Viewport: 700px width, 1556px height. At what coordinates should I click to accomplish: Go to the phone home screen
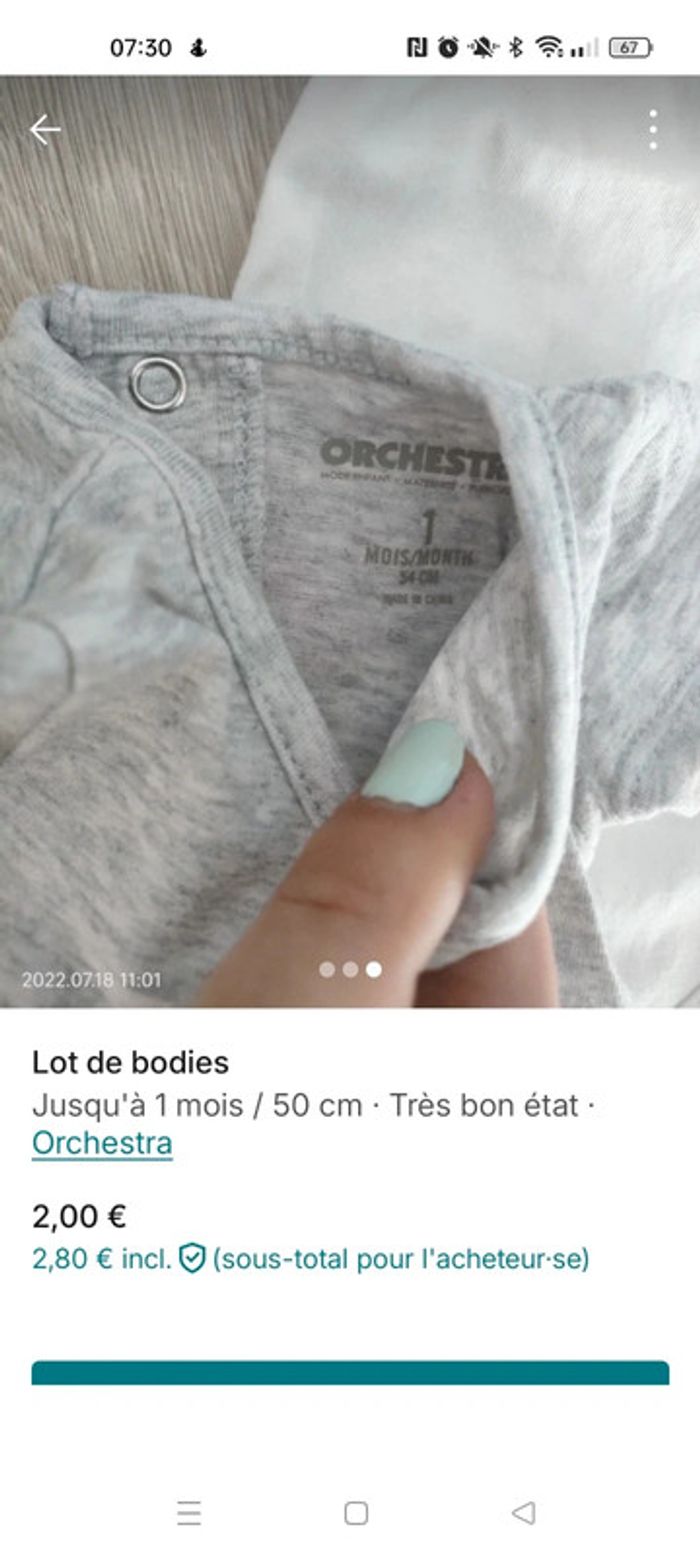click(x=356, y=1513)
